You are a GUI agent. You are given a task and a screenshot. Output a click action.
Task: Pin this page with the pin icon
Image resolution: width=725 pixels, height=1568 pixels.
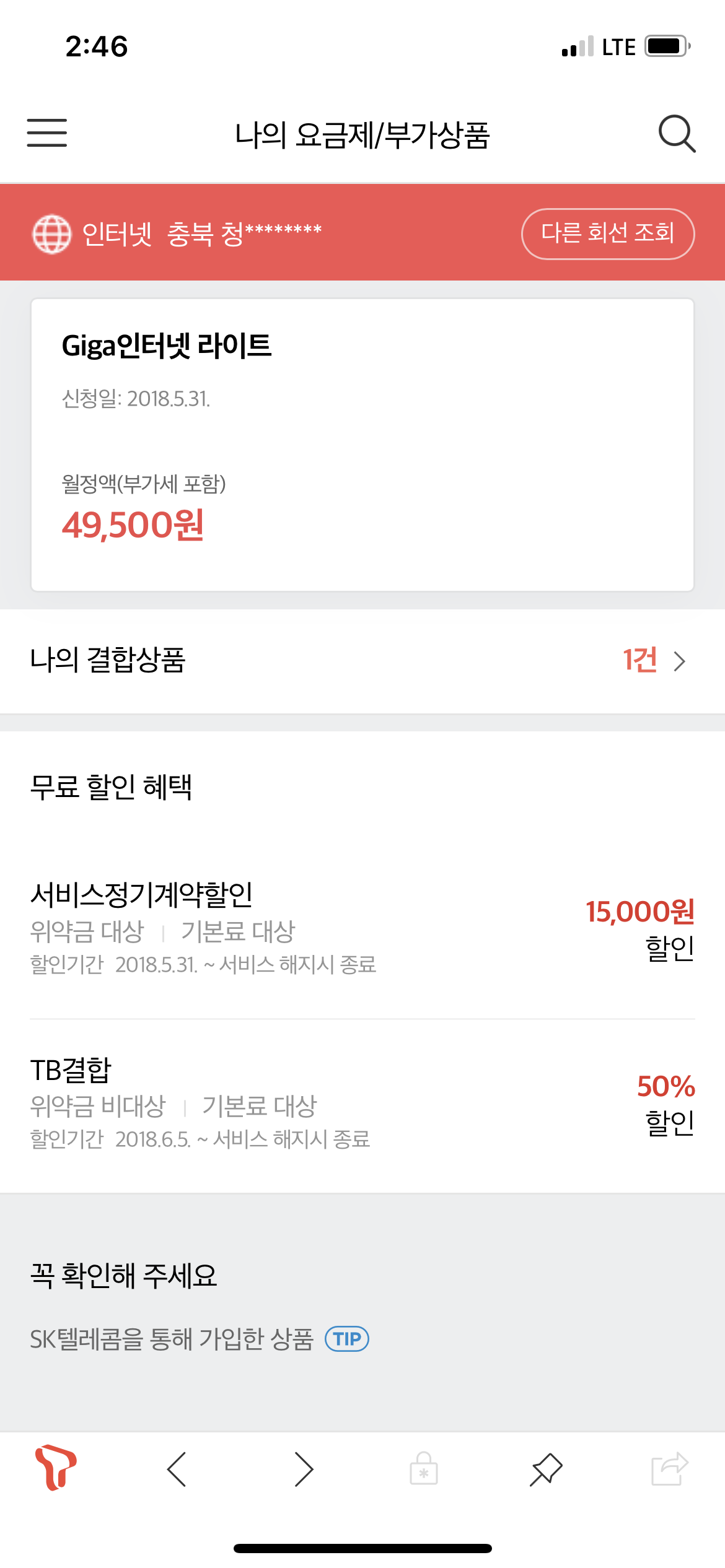(546, 1469)
